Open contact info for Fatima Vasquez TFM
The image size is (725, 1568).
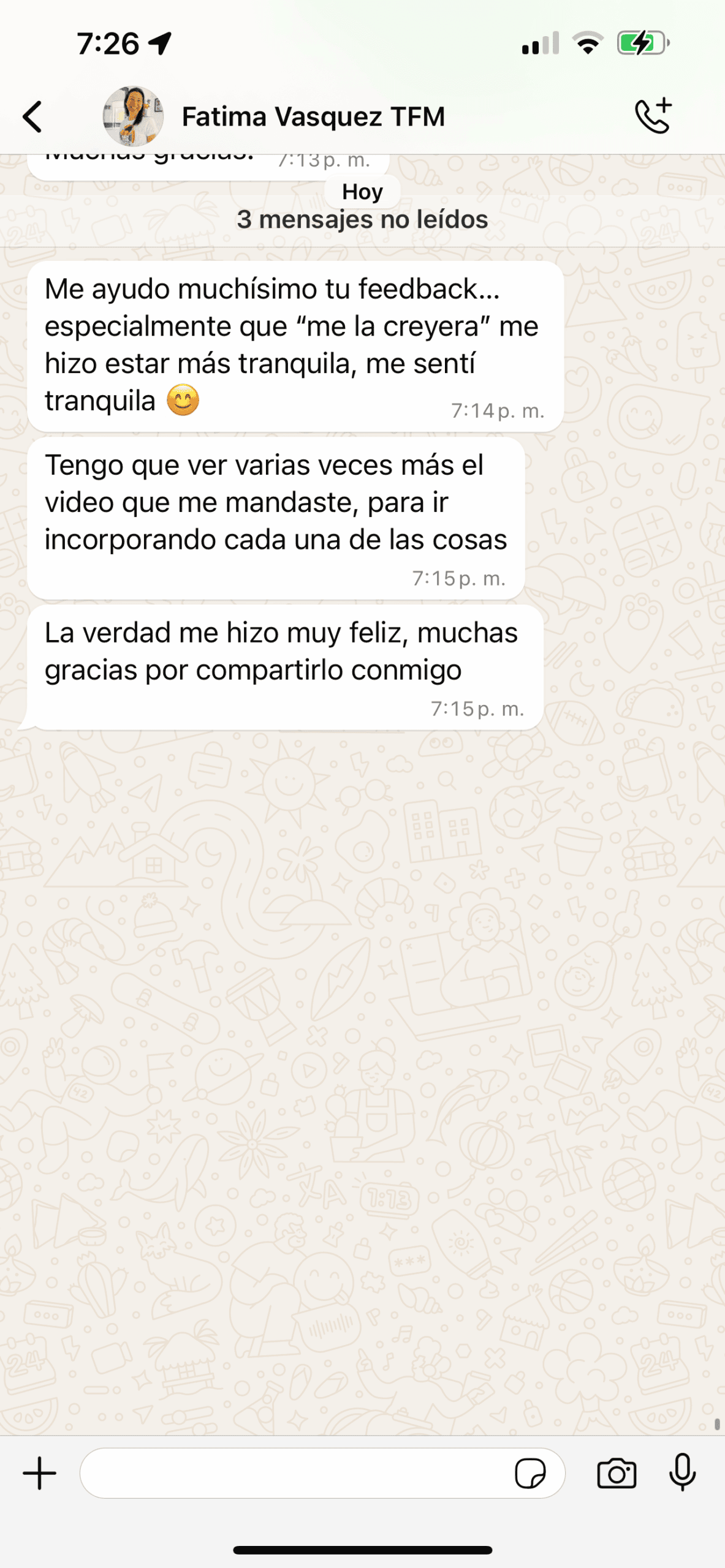[313, 116]
